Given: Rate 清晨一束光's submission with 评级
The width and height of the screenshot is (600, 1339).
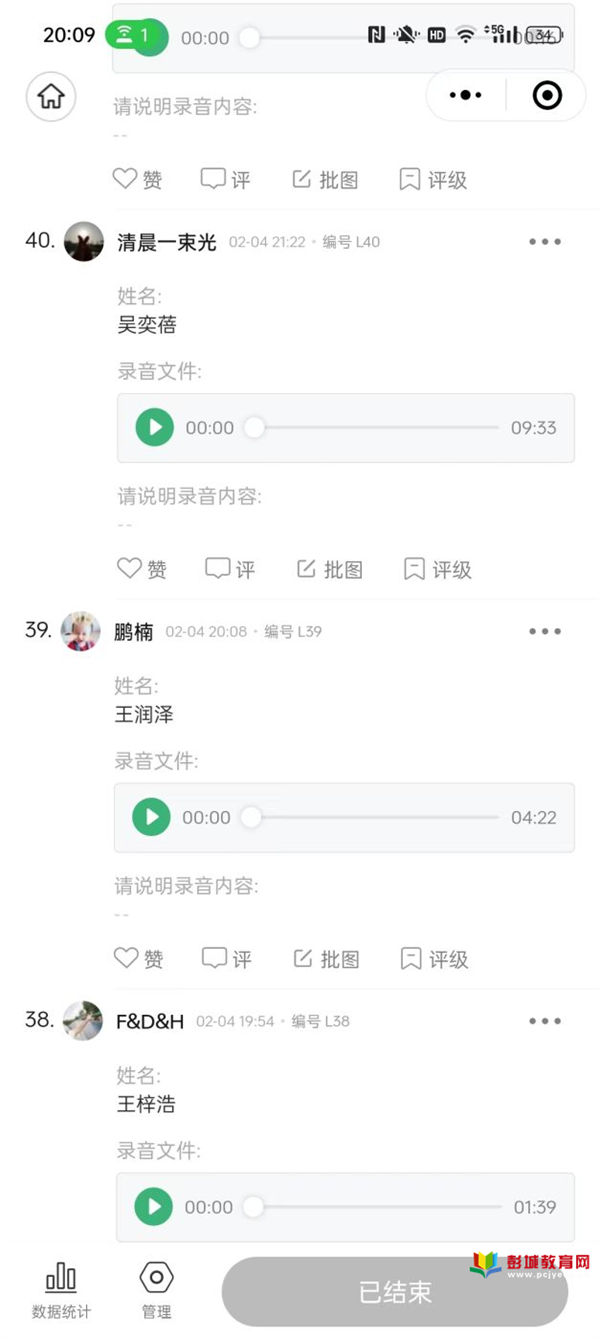Looking at the screenshot, I should click(437, 569).
